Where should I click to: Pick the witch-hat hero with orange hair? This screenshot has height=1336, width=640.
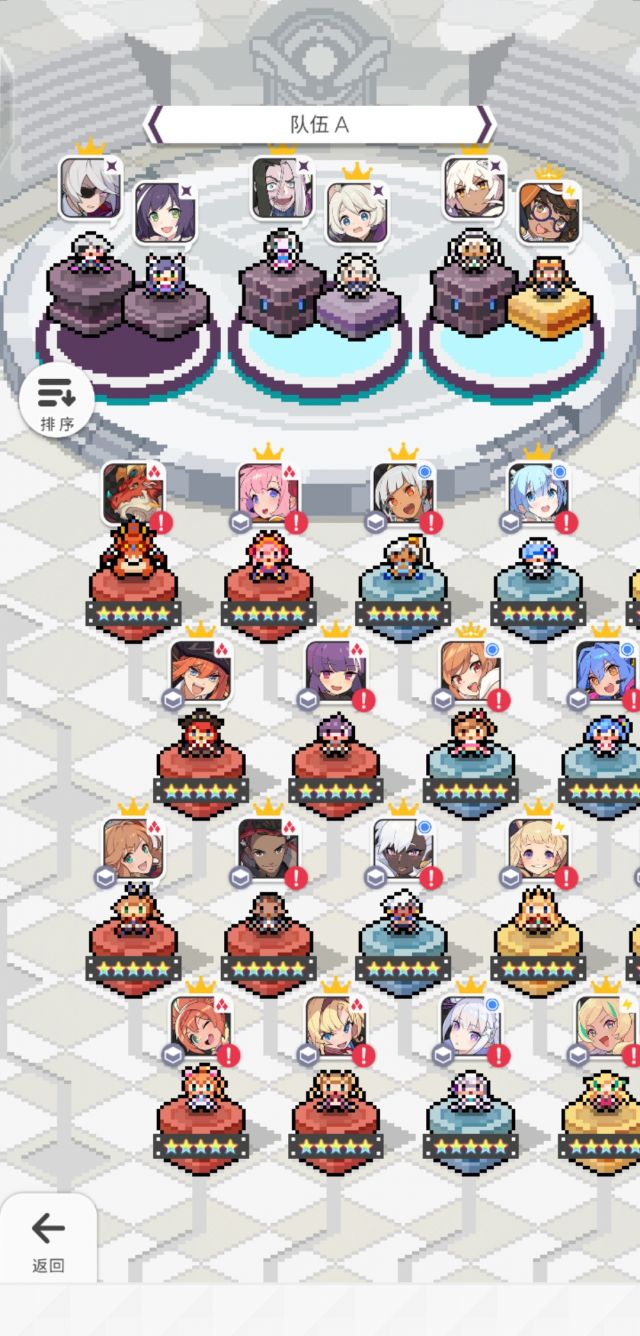click(200, 671)
